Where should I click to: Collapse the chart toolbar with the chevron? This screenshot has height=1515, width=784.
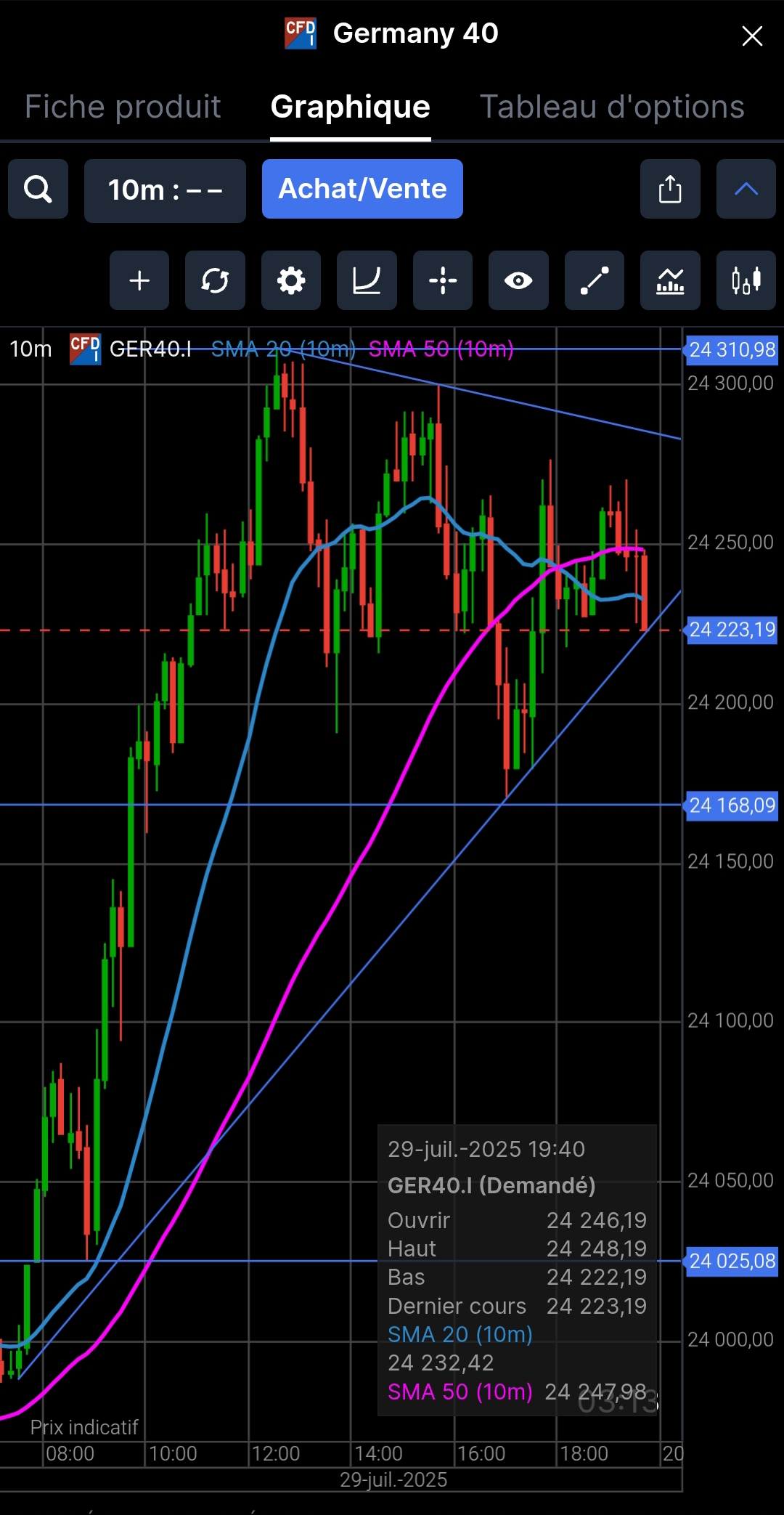(x=746, y=190)
